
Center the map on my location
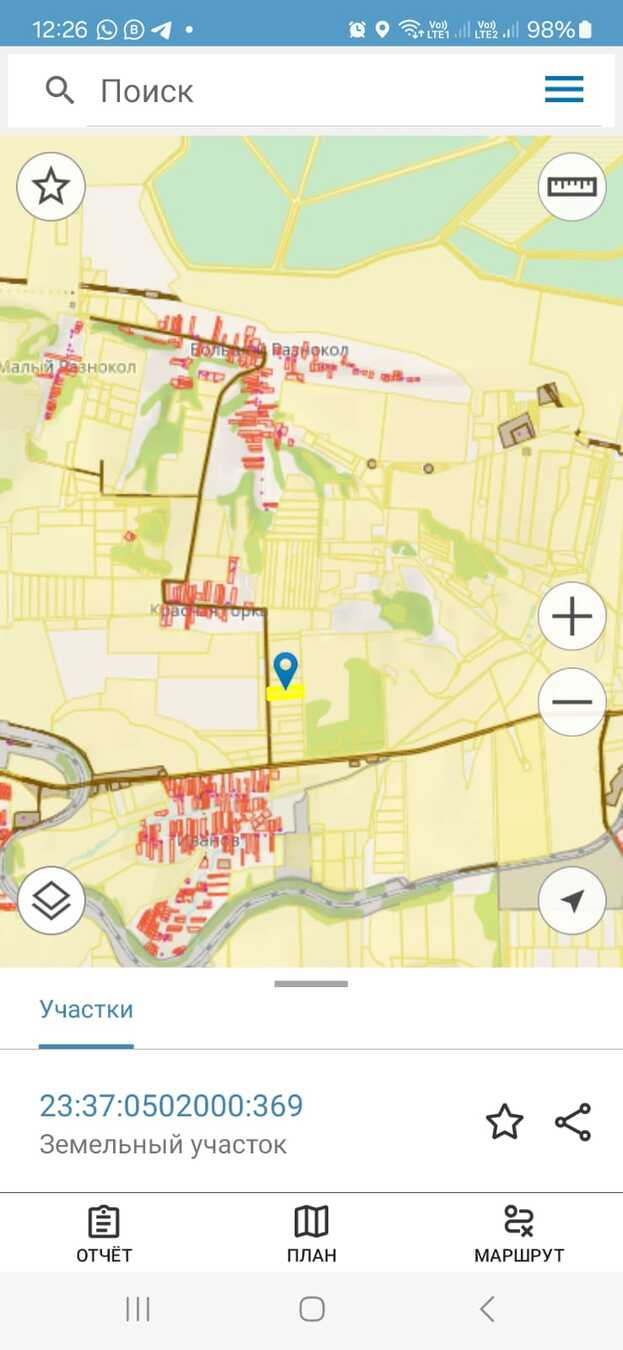click(x=572, y=900)
